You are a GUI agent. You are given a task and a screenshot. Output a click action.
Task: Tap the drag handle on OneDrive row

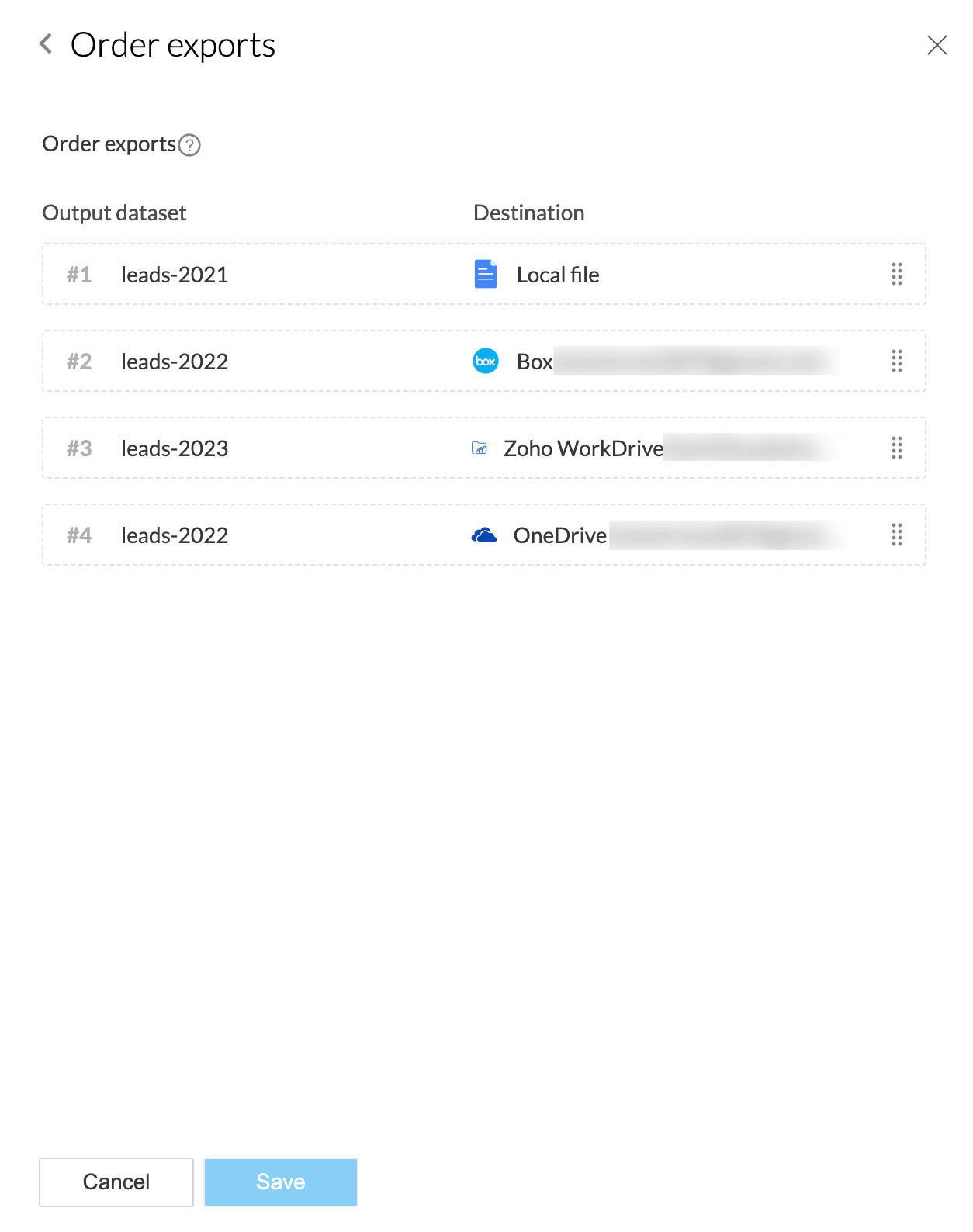point(896,535)
